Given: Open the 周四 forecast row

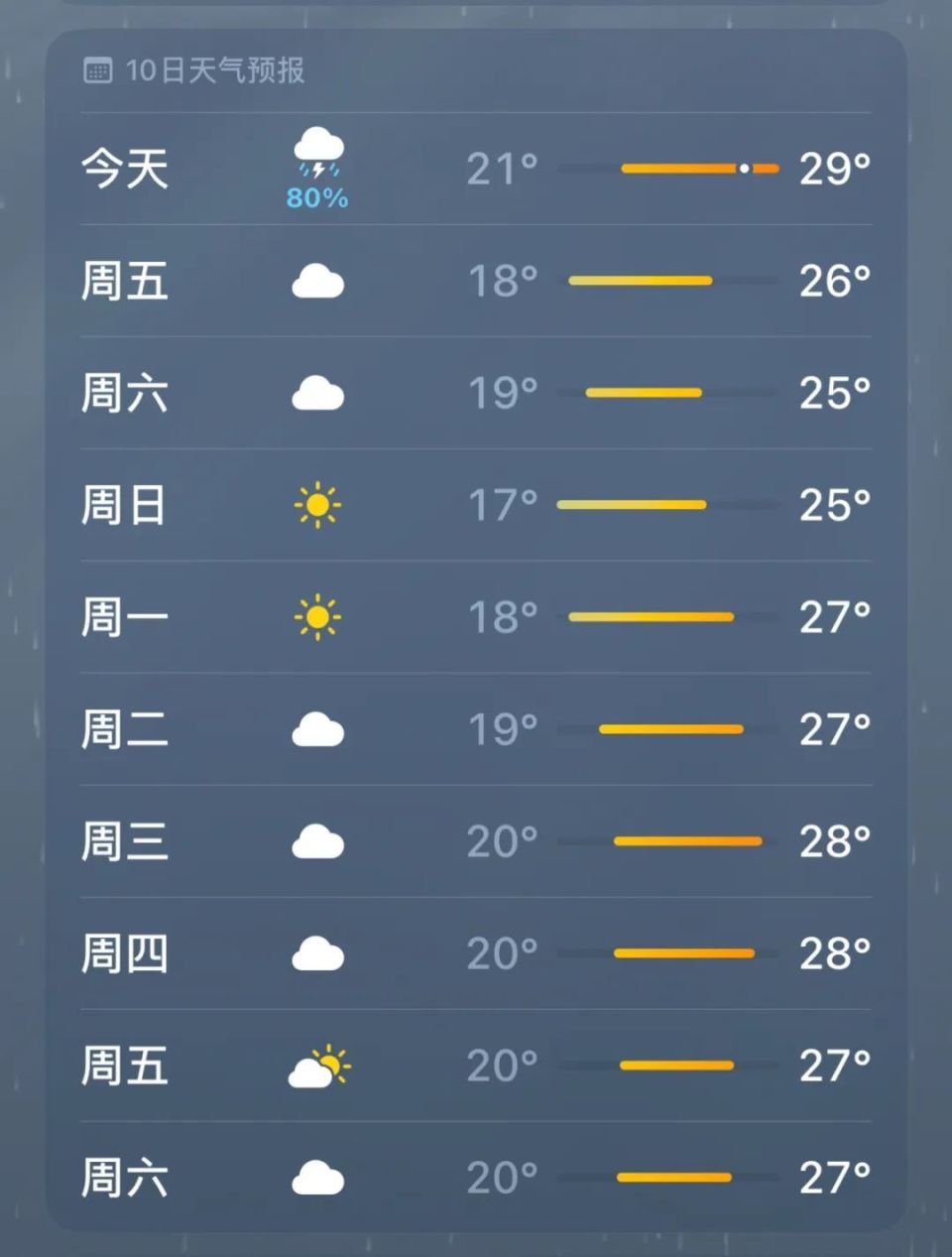Looking at the screenshot, I should pos(476,953).
